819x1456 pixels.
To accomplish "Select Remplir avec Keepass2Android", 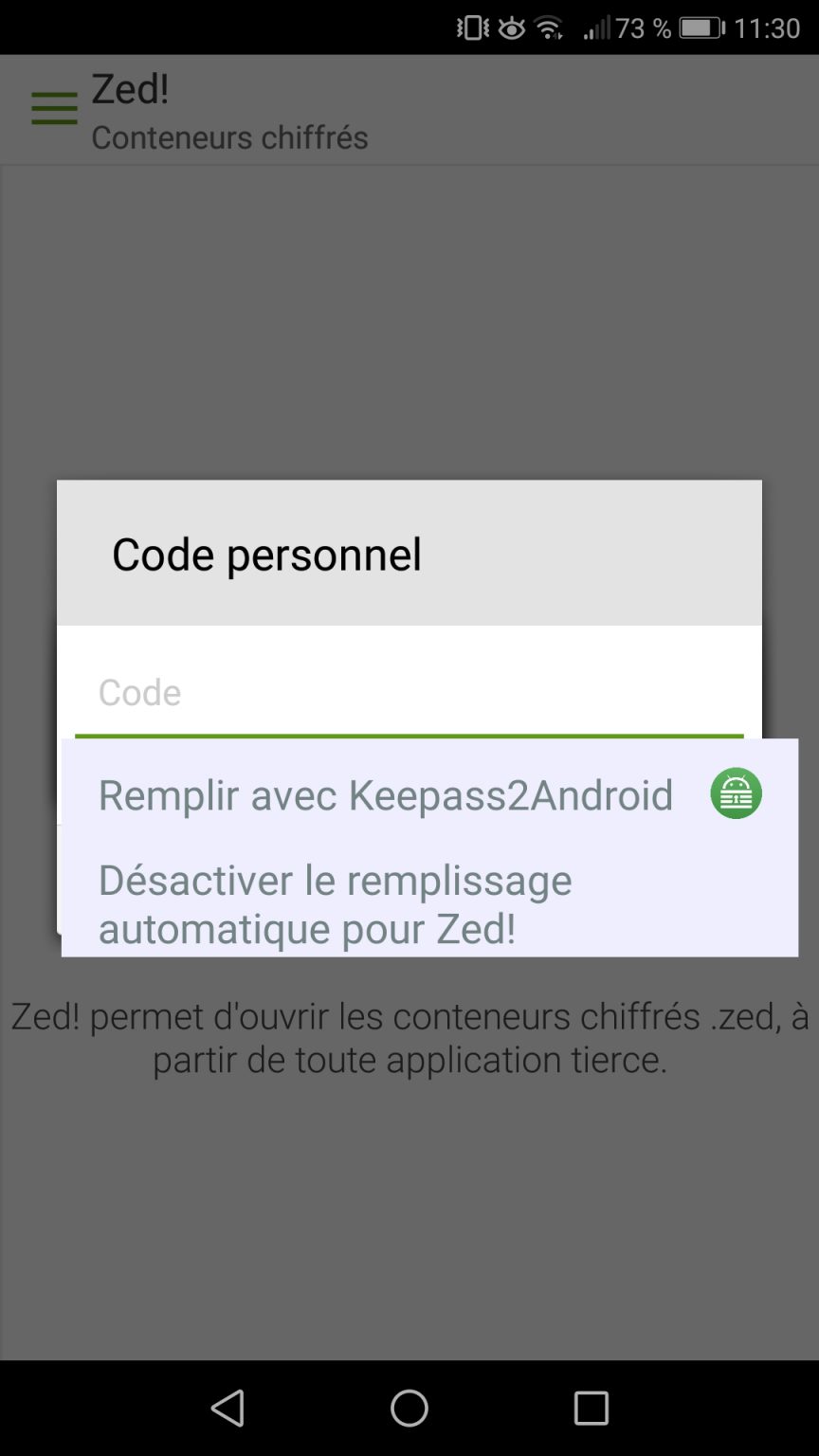I will coord(385,794).
